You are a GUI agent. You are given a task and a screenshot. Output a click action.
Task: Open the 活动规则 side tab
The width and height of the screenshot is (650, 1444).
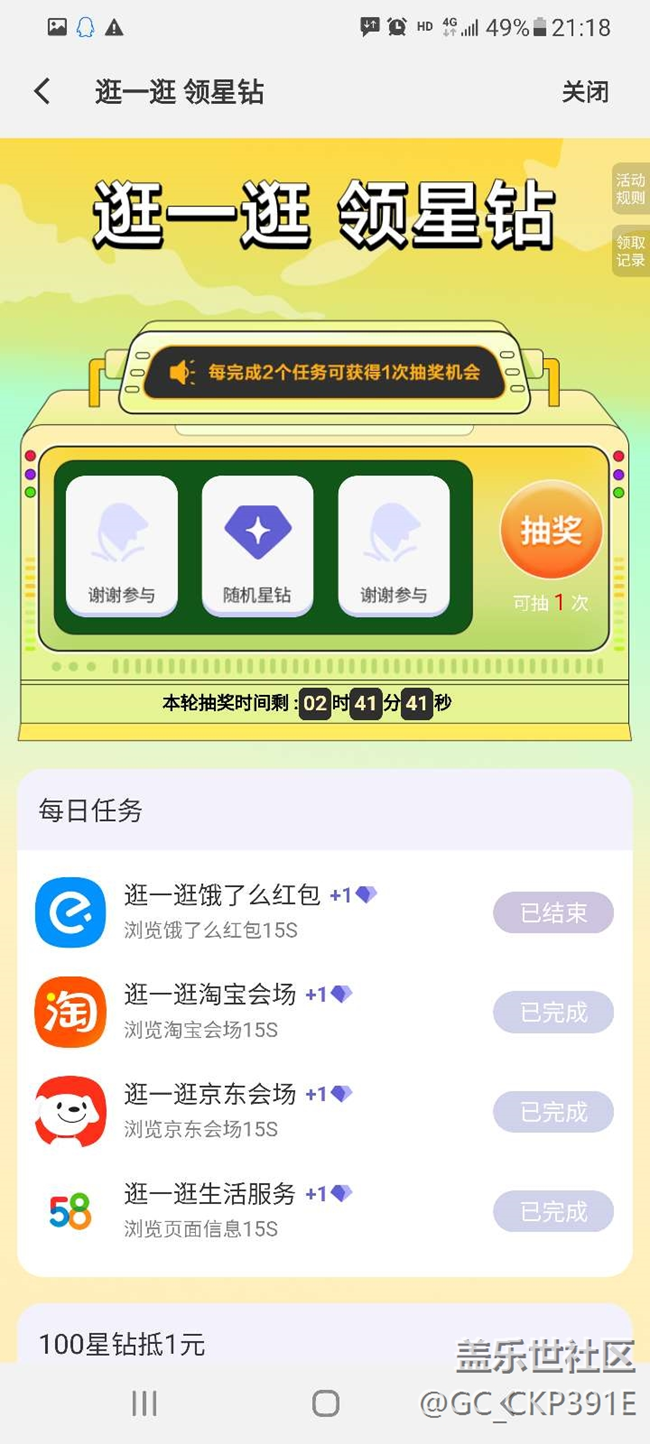[x=630, y=189]
